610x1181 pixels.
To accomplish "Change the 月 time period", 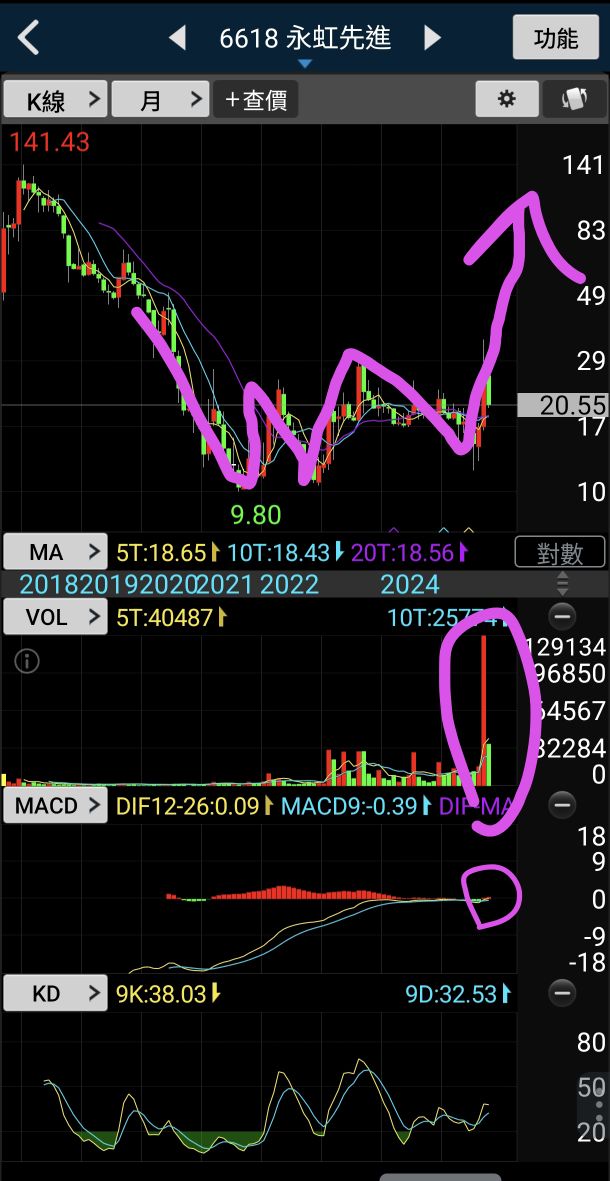I will point(160,100).
